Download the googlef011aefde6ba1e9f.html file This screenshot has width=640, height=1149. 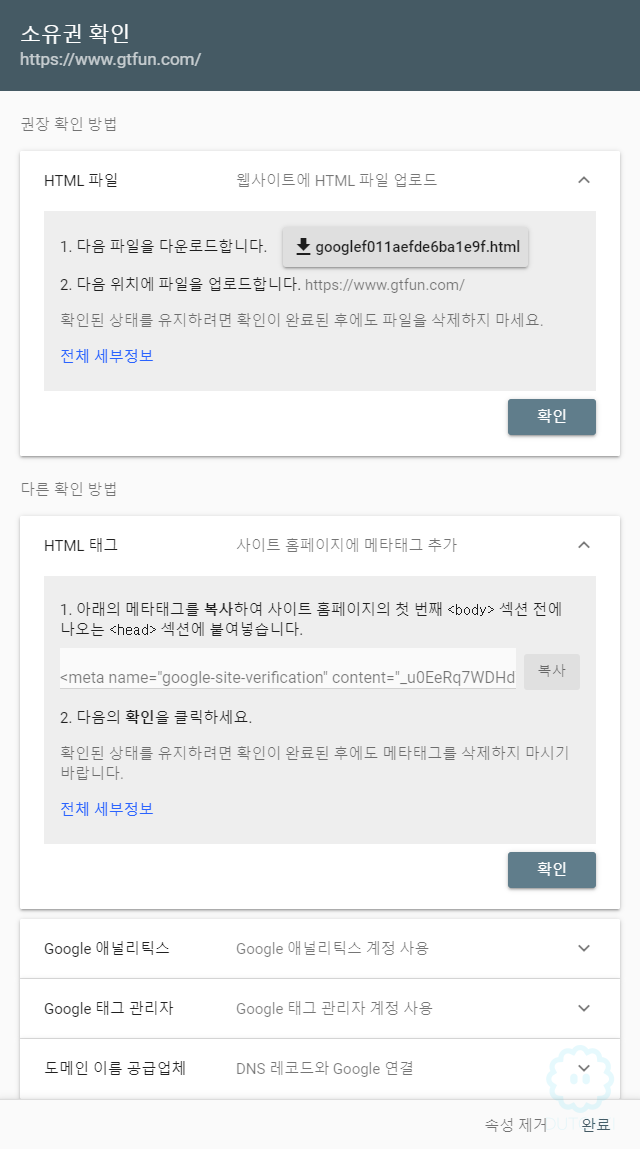pyautogui.click(x=405, y=247)
